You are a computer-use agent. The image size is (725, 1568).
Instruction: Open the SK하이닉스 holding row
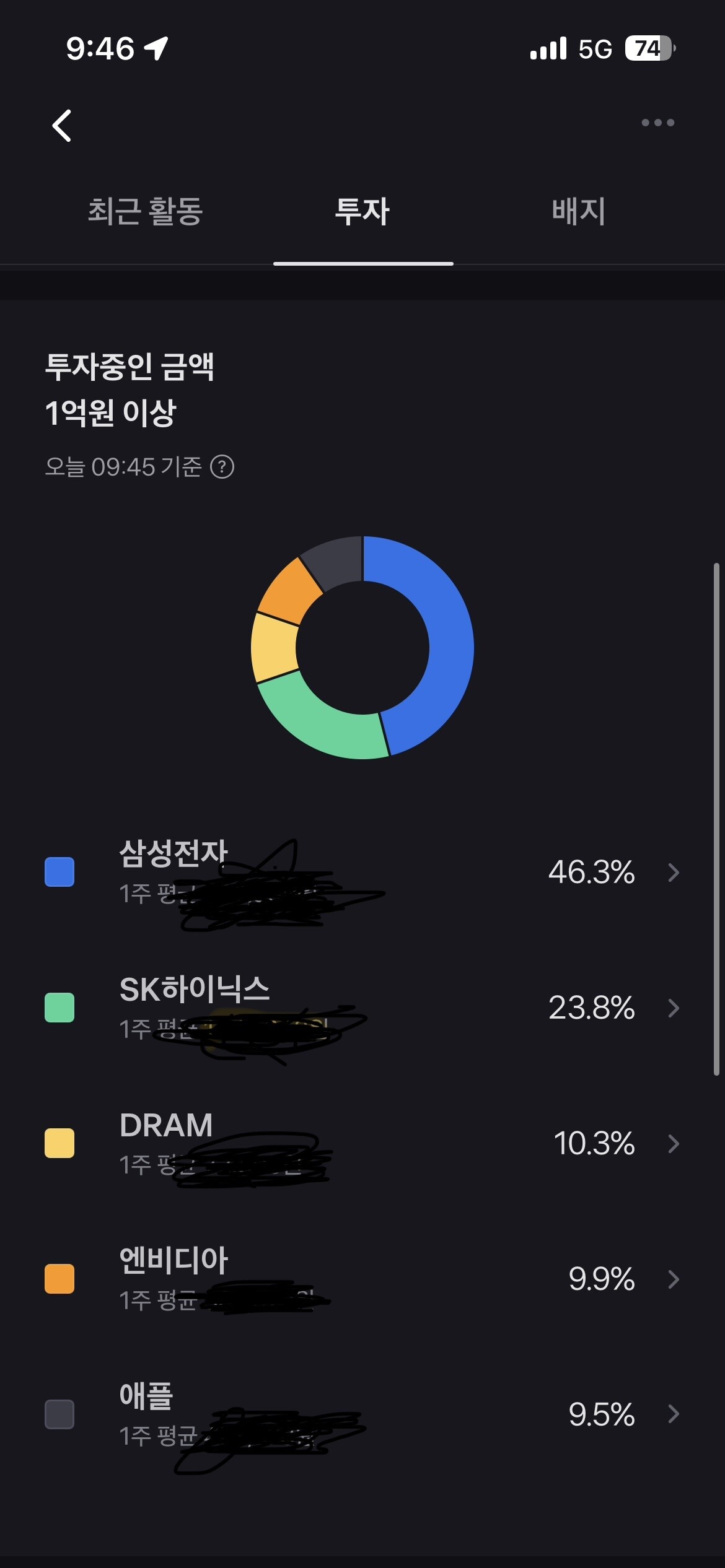click(x=362, y=1008)
